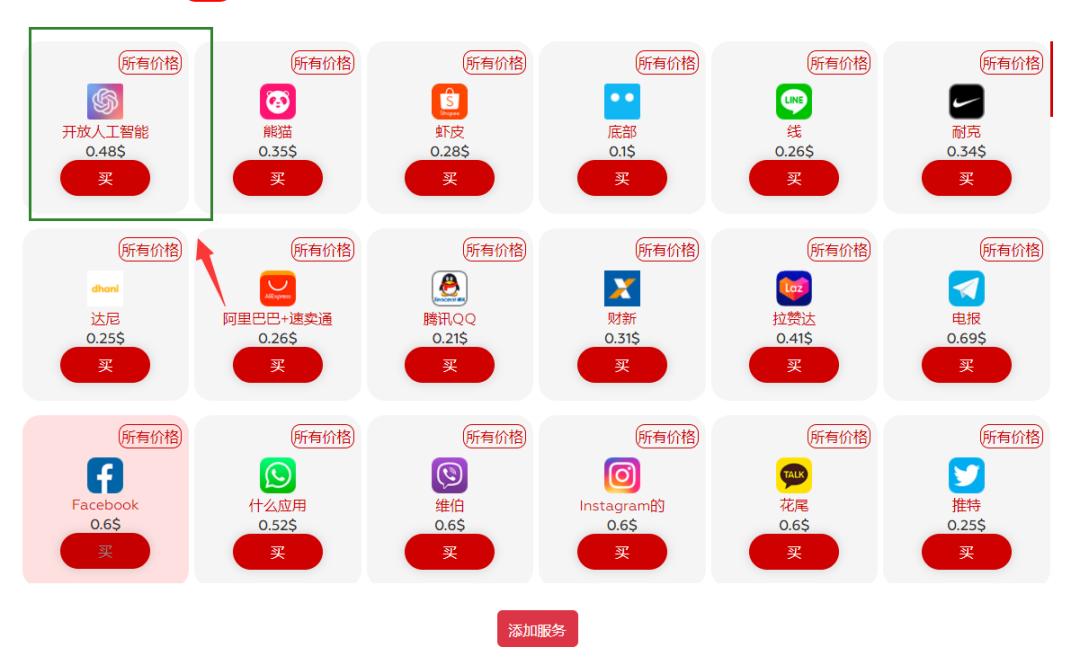The image size is (1080, 665).
Task: Open 所有价格 for 维伯
Action: point(495,437)
